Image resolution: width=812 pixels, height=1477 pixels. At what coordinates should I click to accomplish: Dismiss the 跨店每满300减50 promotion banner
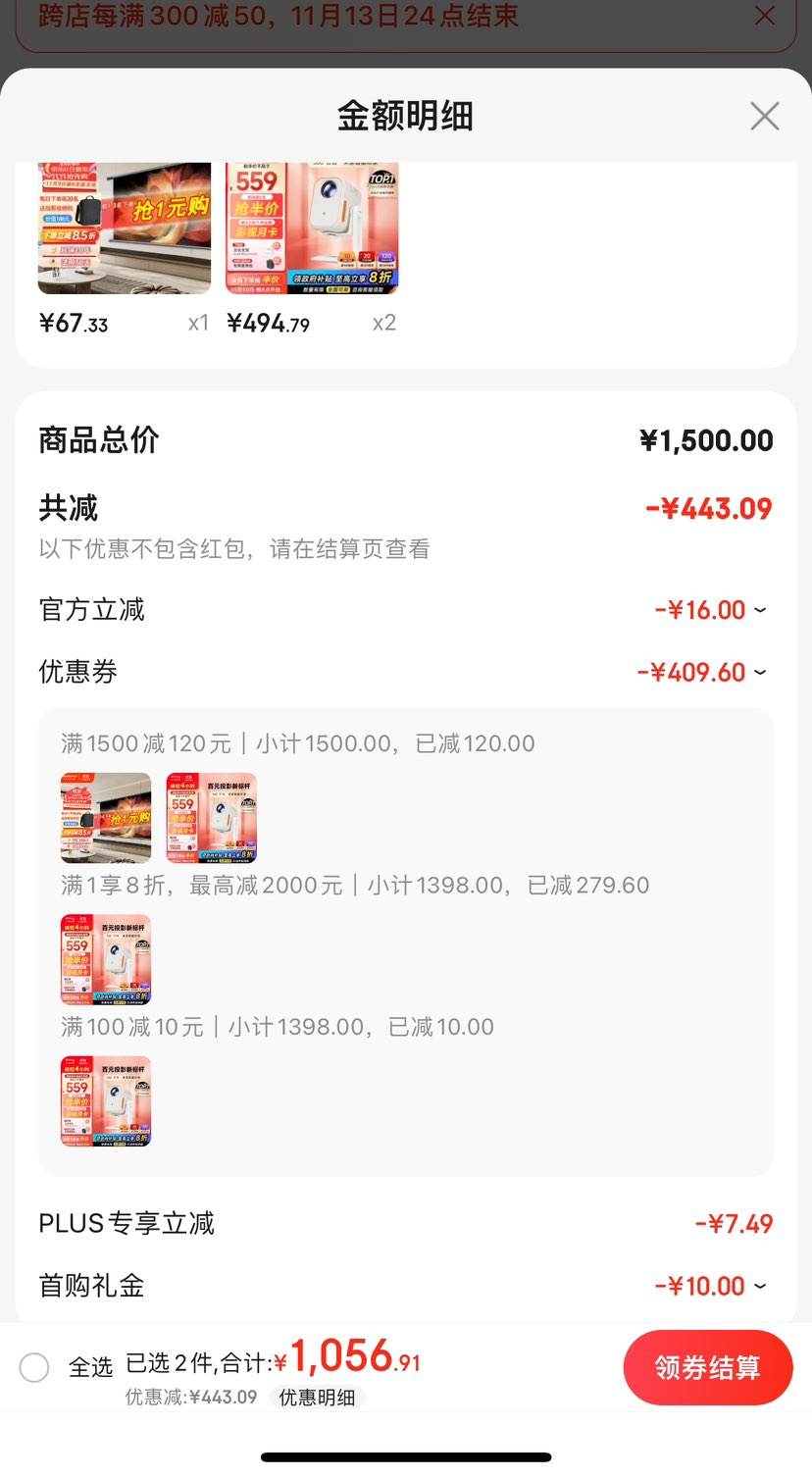coord(765,16)
